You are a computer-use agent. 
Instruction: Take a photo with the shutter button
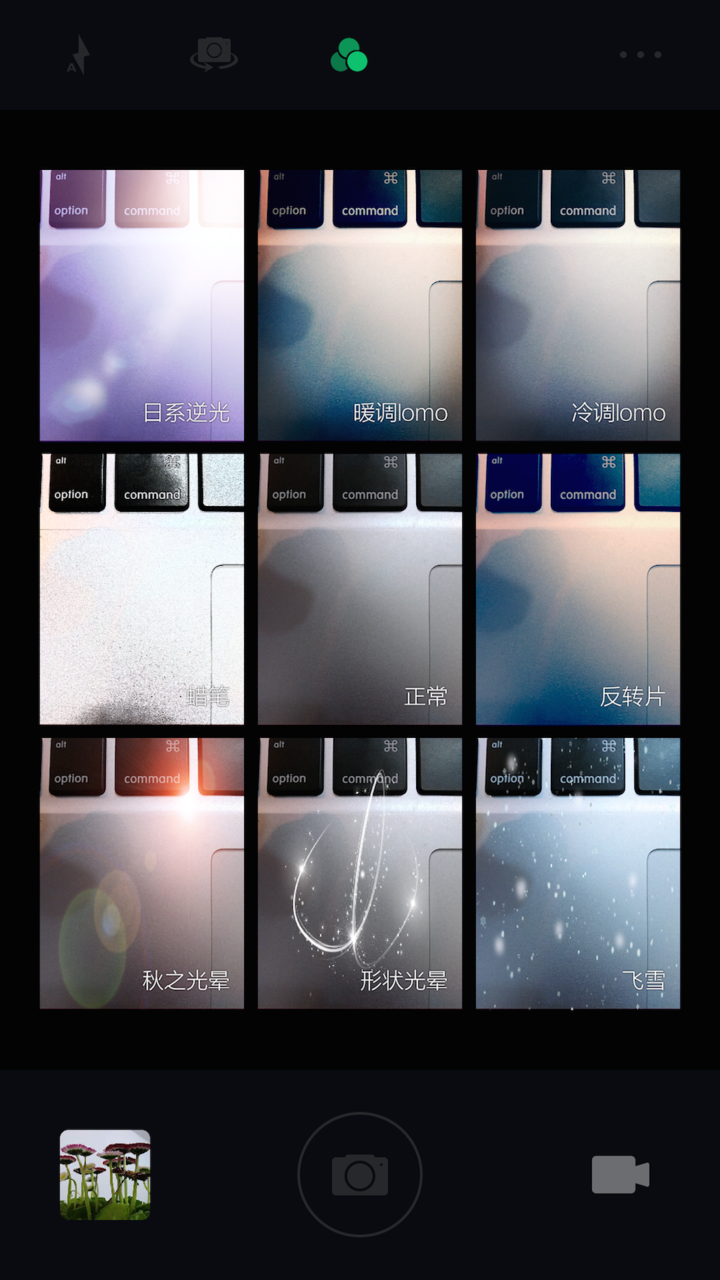(360, 1175)
